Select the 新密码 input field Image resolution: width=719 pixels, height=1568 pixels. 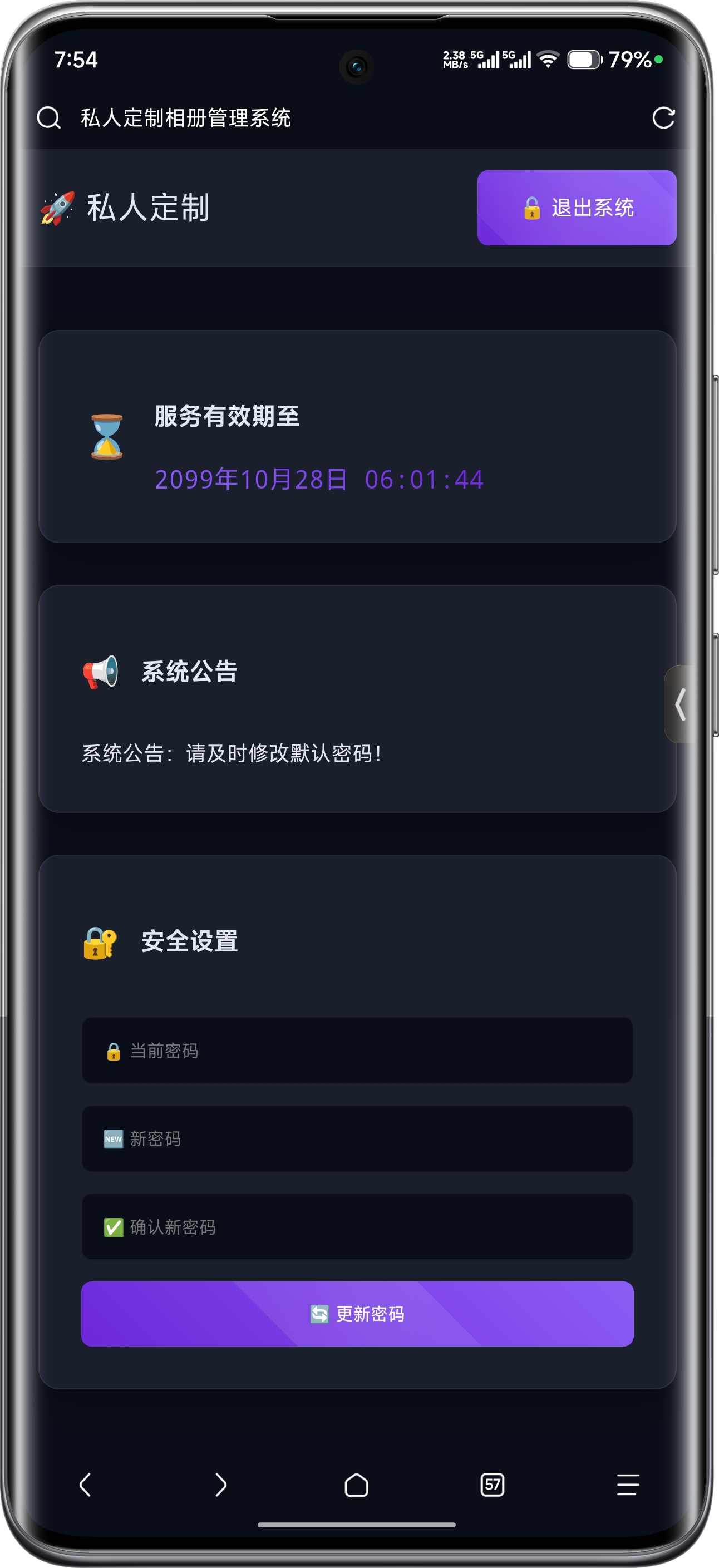coord(357,1139)
